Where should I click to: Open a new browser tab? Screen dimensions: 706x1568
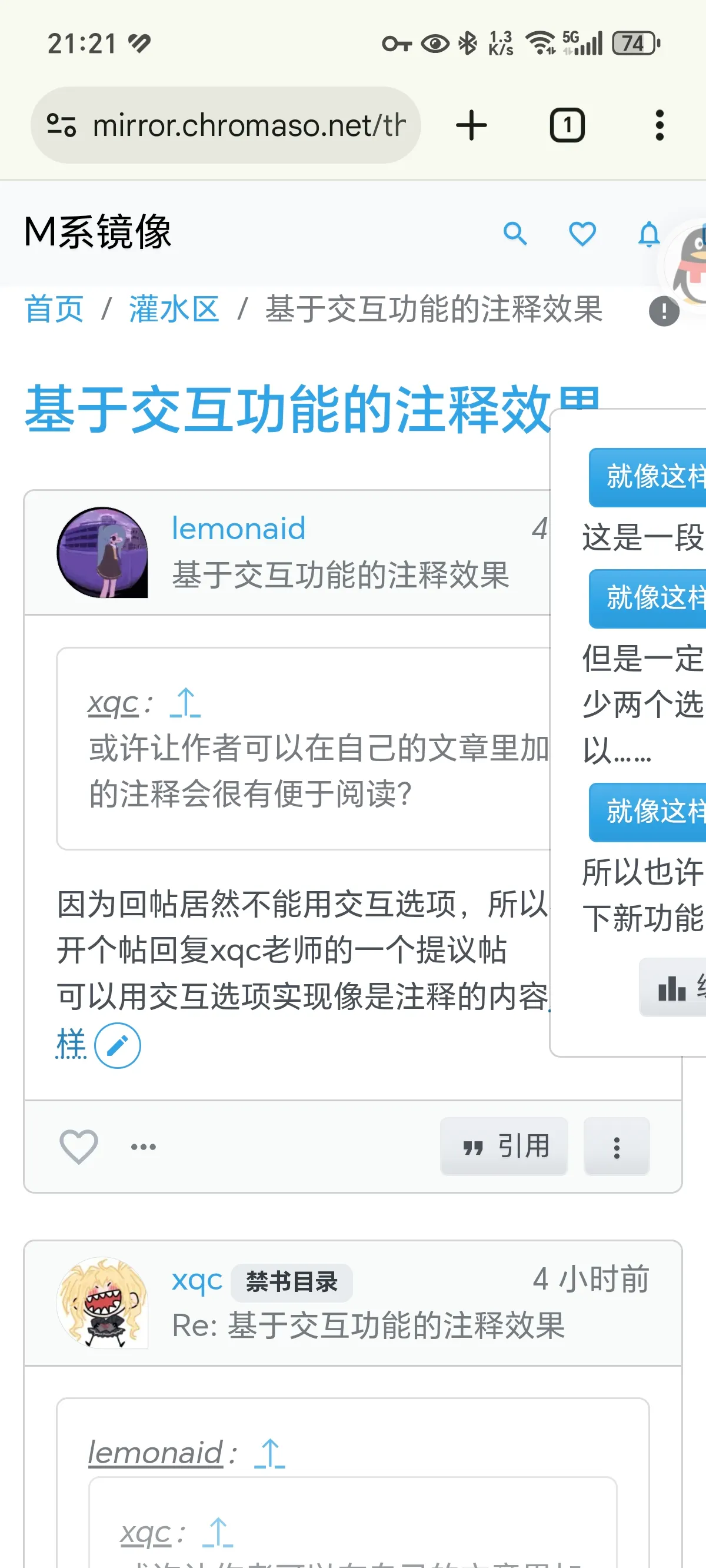[472, 125]
